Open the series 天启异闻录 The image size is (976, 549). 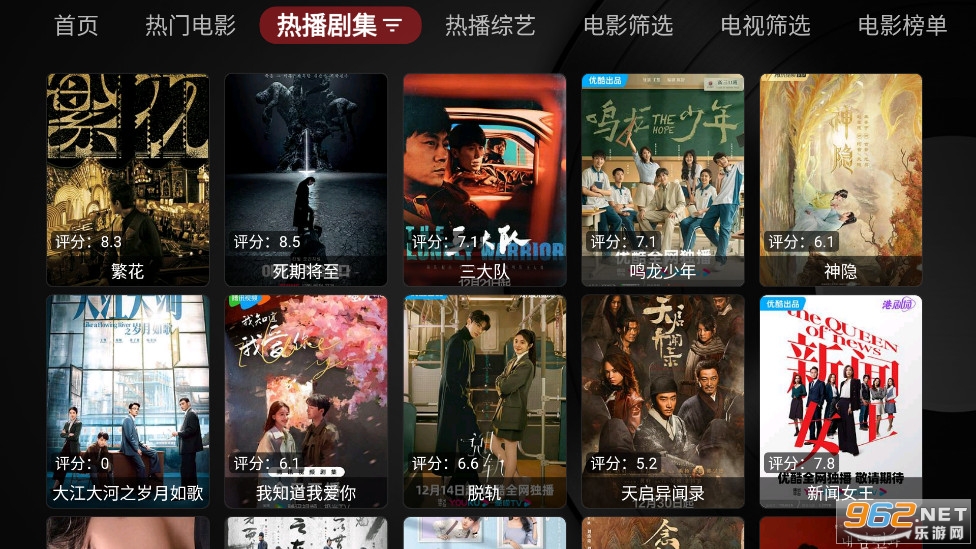click(663, 401)
